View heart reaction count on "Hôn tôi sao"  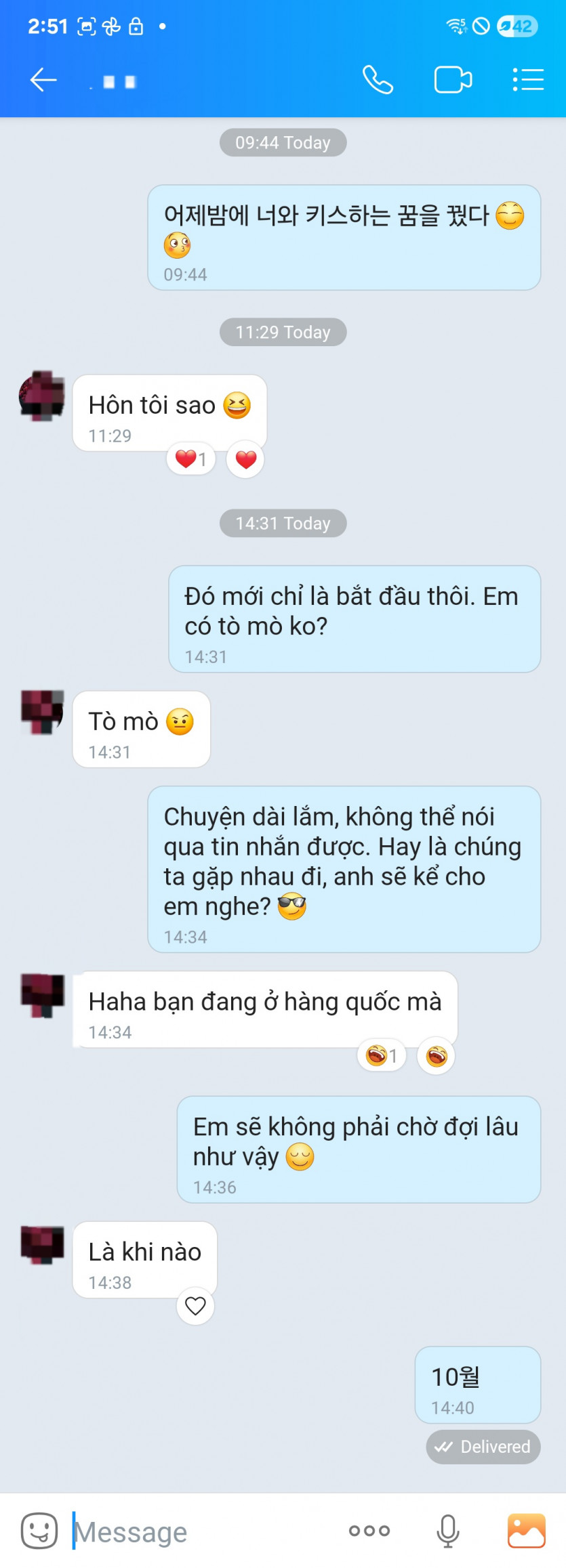tap(190, 459)
